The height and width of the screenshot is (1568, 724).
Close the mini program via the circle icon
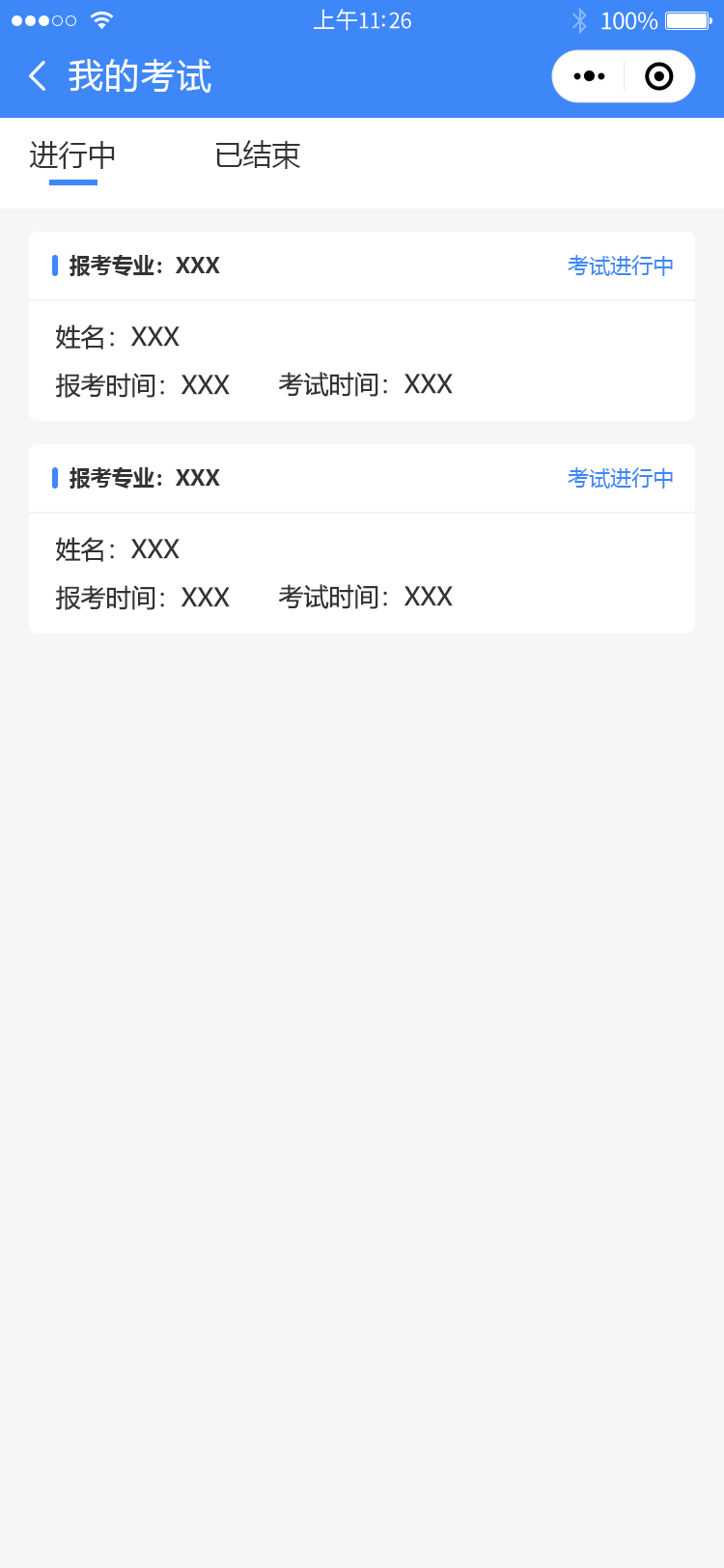[659, 76]
